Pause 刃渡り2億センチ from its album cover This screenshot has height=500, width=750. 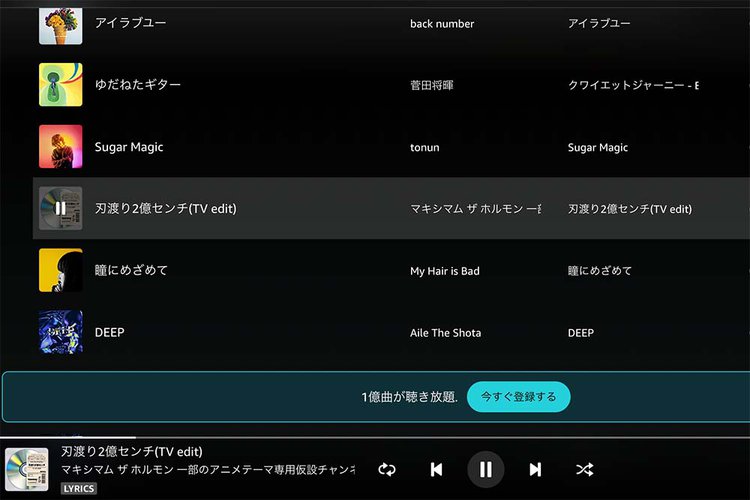coord(60,208)
